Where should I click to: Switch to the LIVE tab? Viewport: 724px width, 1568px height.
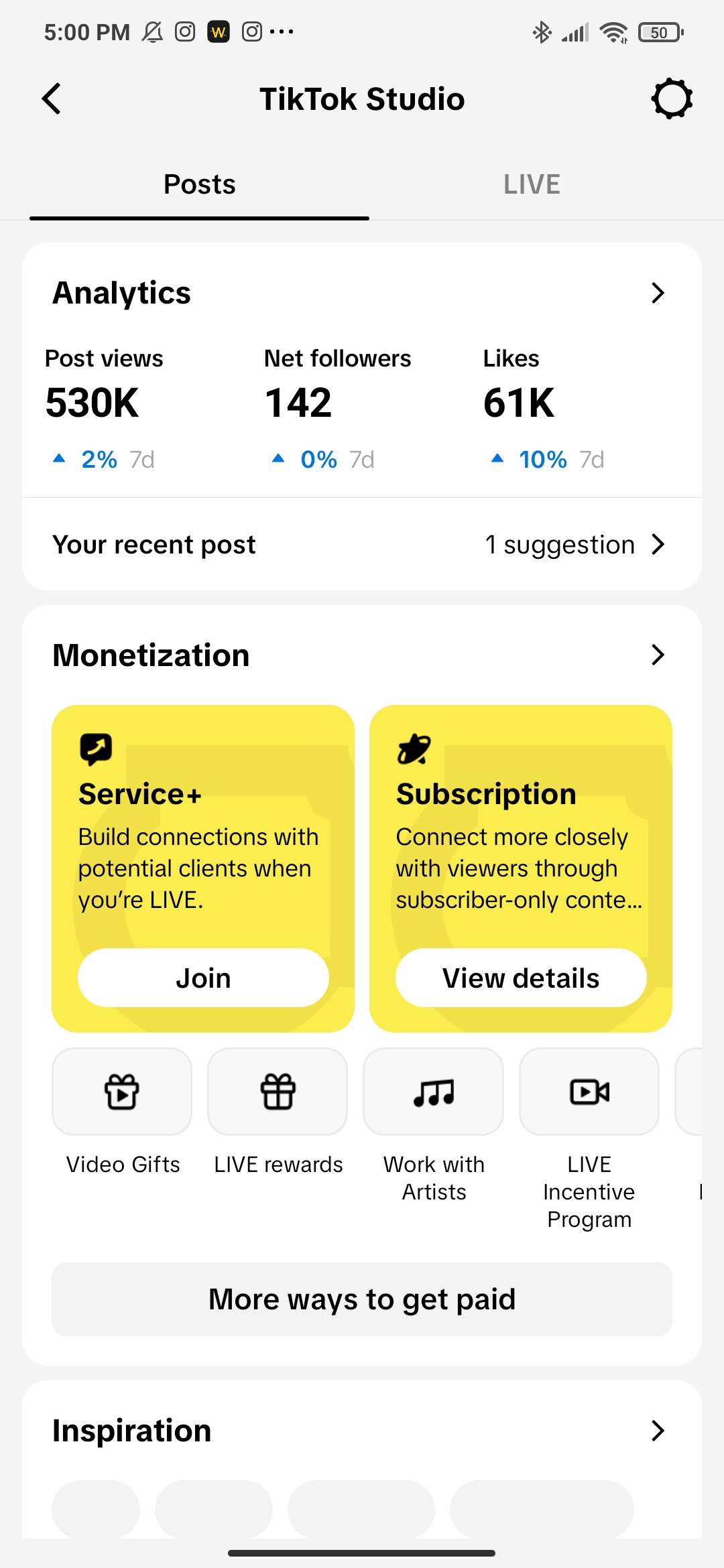coord(532,184)
